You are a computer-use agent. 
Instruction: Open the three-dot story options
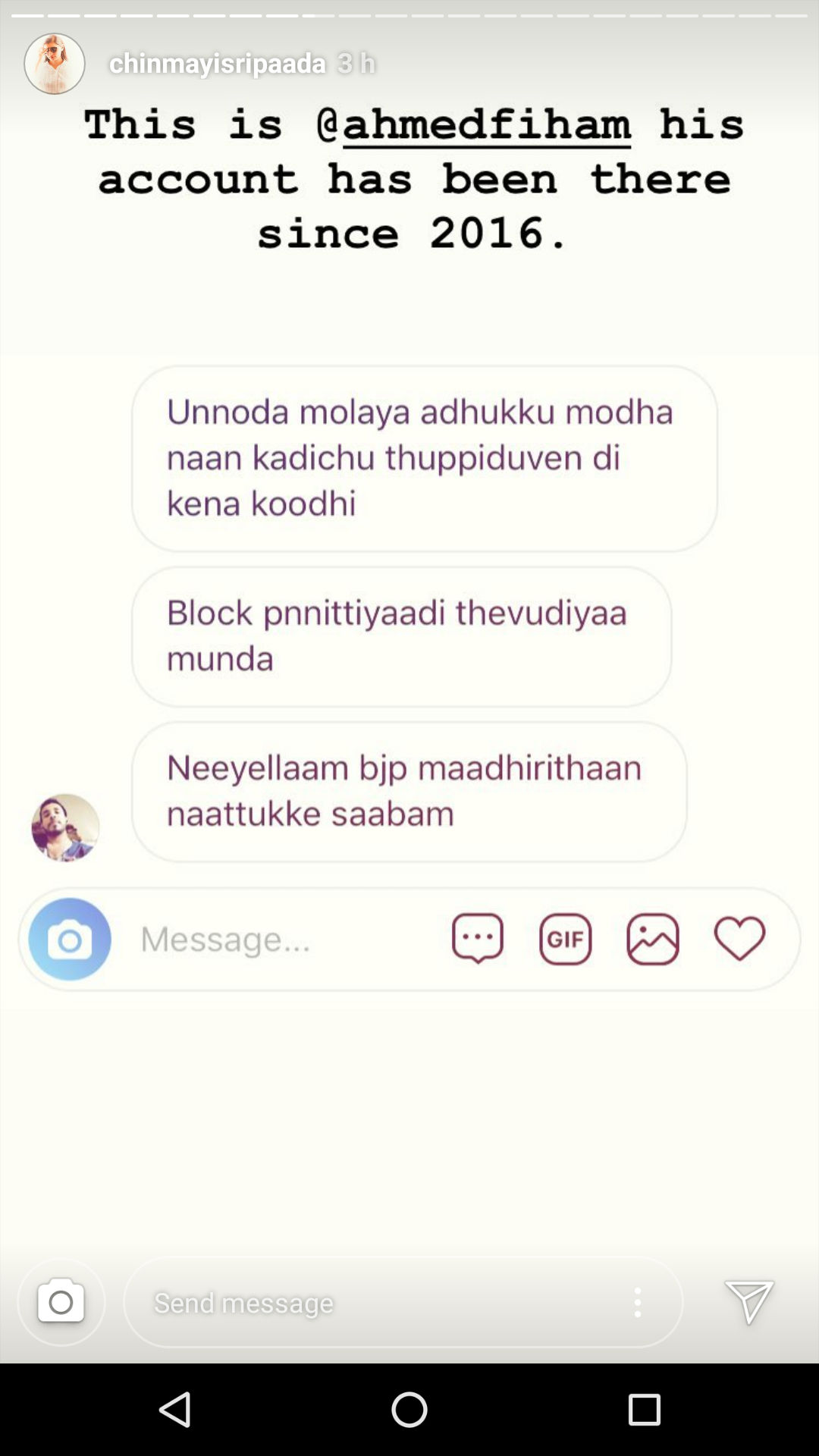tap(637, 1302)
